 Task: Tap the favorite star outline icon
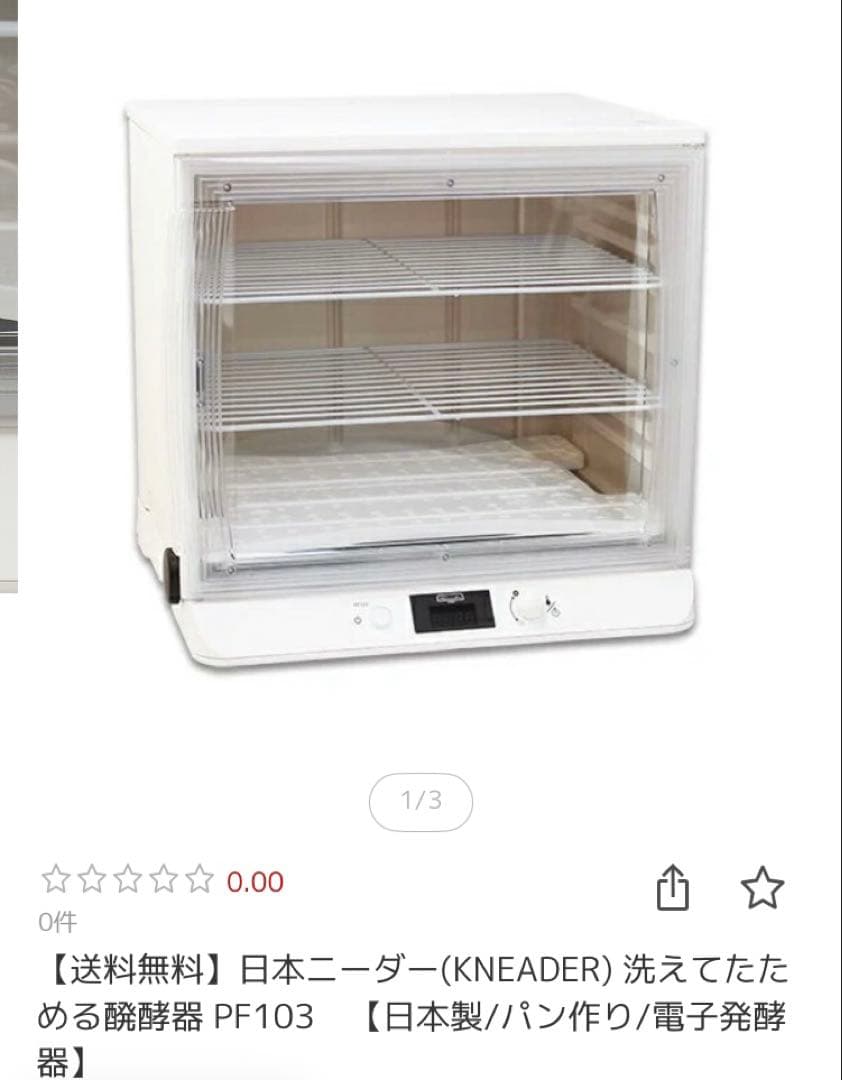765,885
